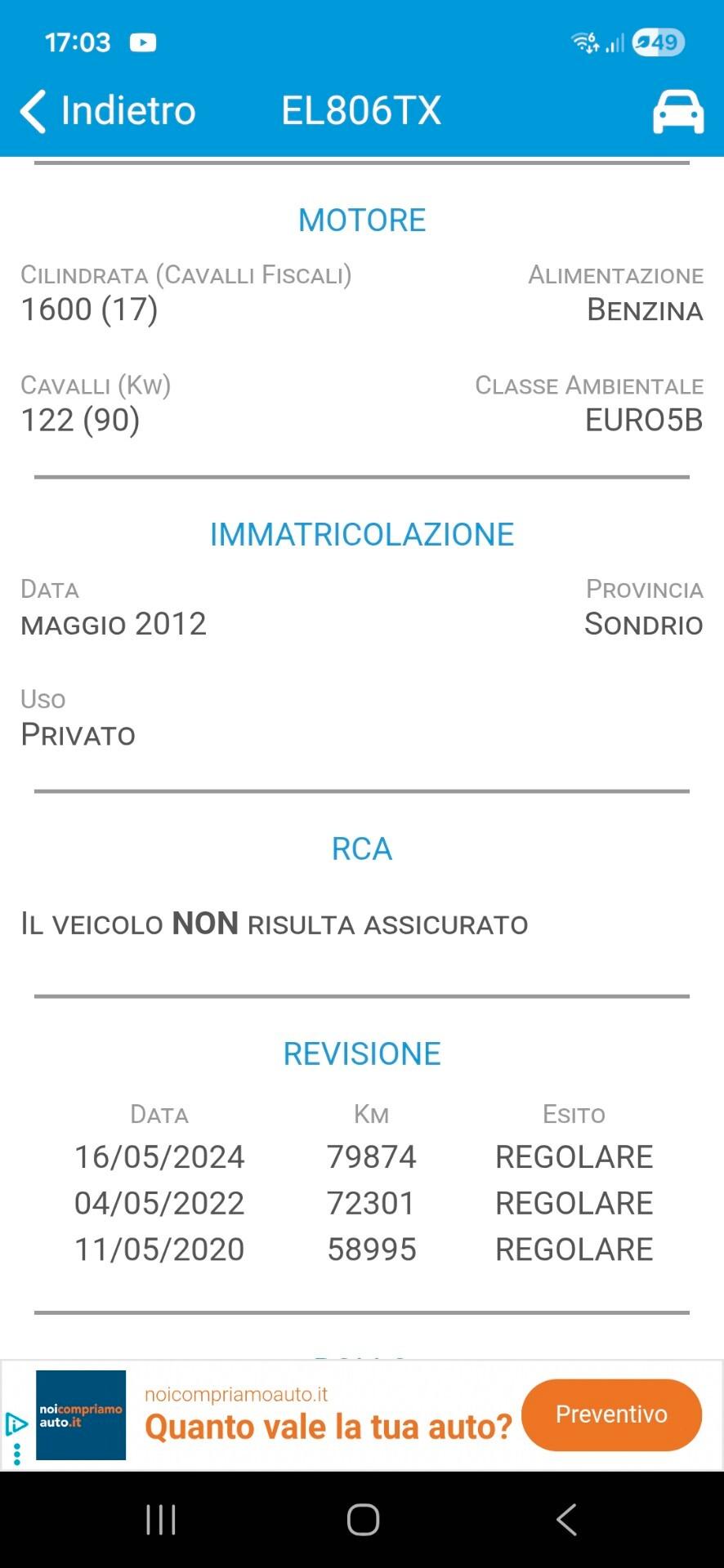Open the car icon in the top bar
This screenshot has height=1568, width=724.
(679, 110)
